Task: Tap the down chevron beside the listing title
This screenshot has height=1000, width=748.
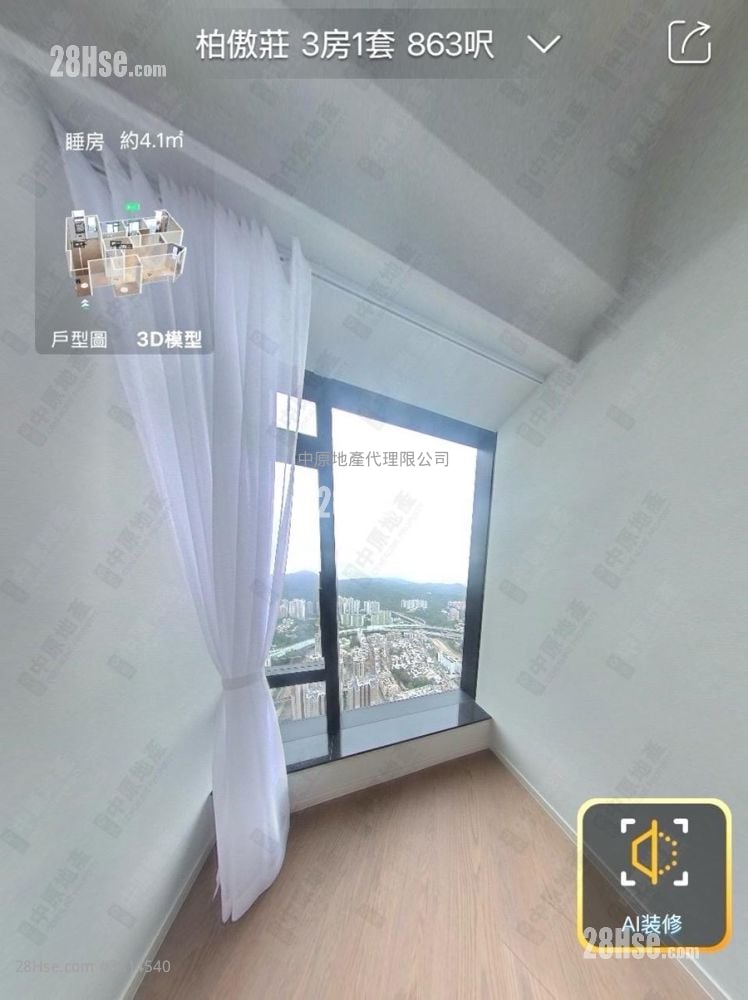Action: 541,43
